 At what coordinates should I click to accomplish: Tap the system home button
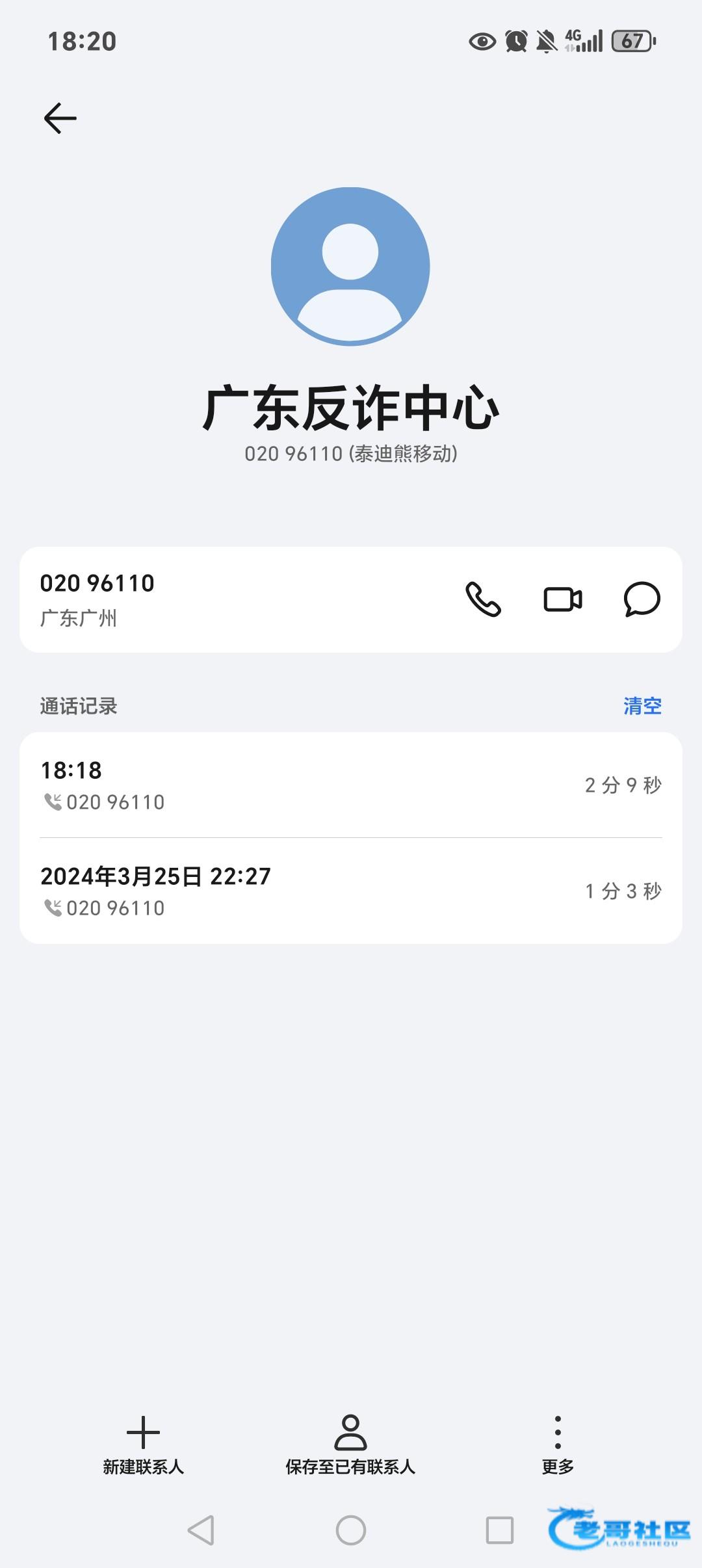351,1530
